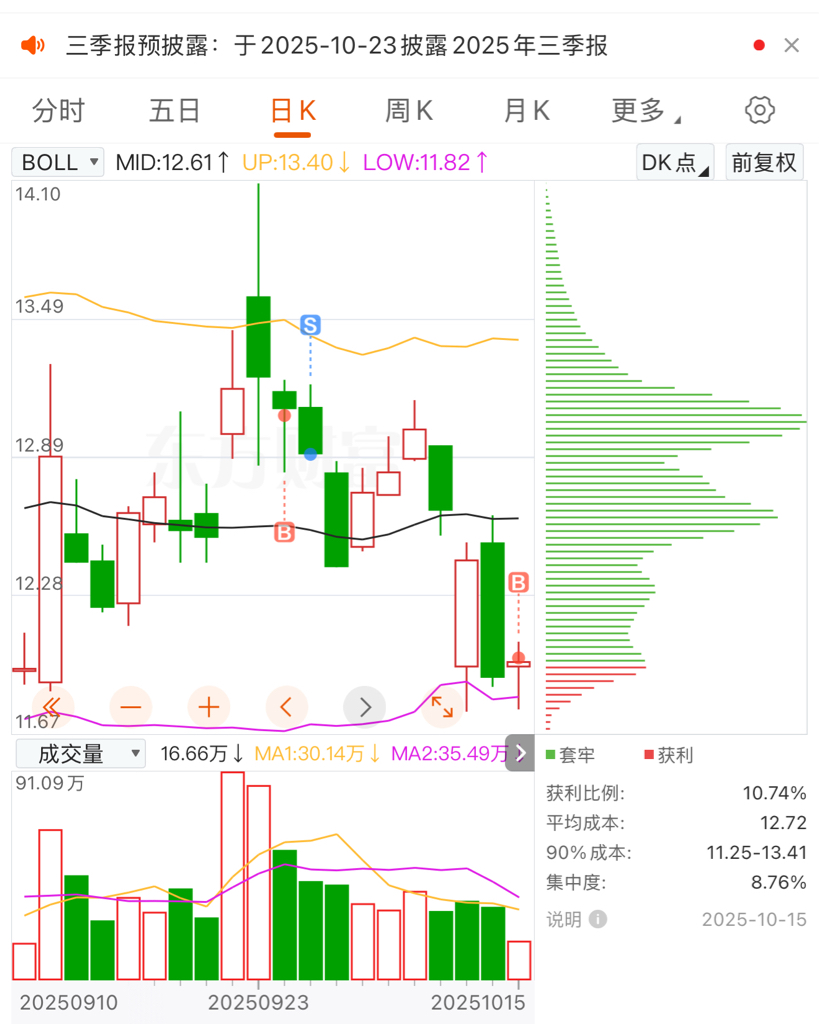Switch to the 分时 chart tab
This screenshot has height=1024, width=819.
click(59, 110)
